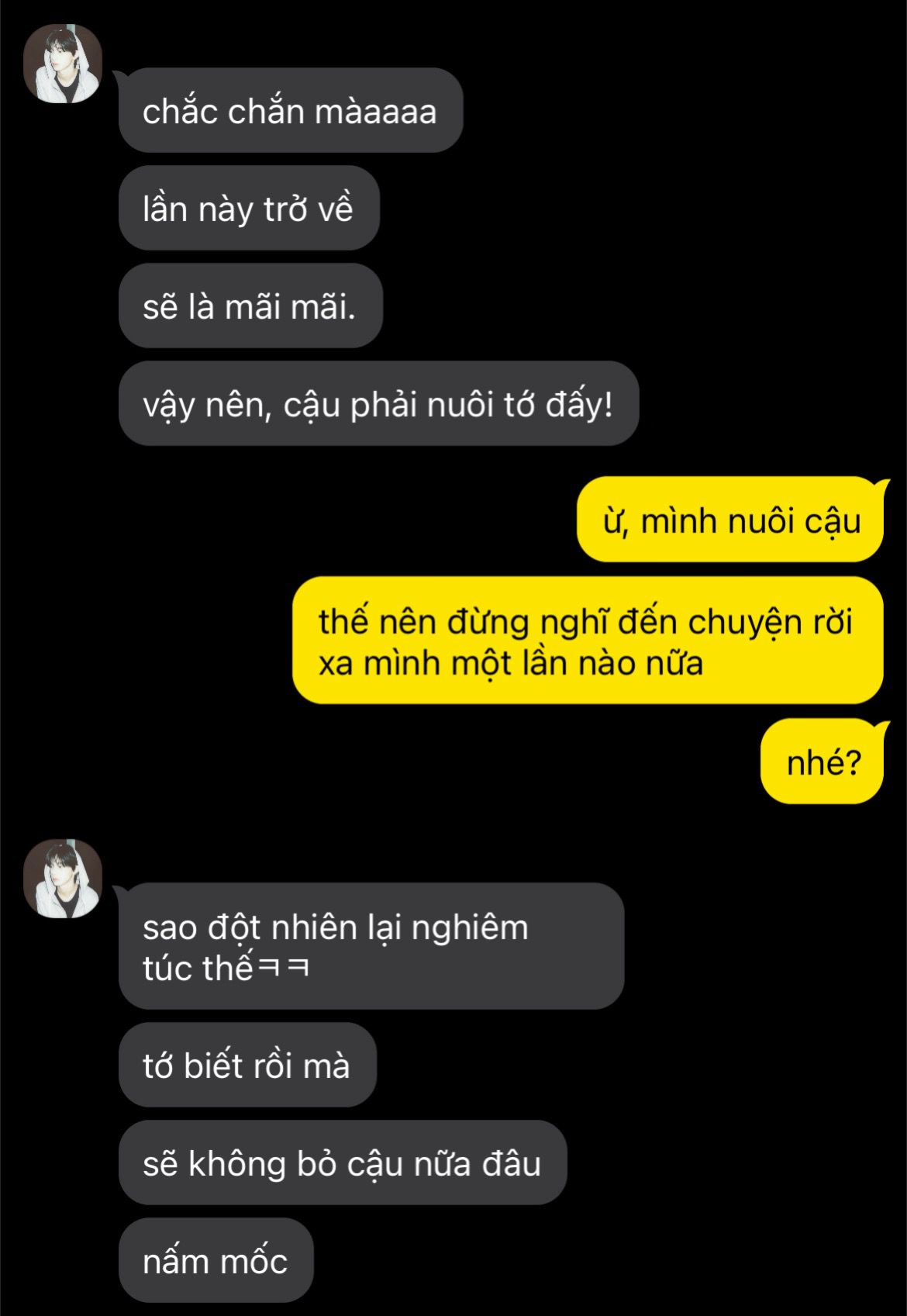
Task: Open sender's avatar above 'chắc chắn màaaaa'
Action: point(63,64)
